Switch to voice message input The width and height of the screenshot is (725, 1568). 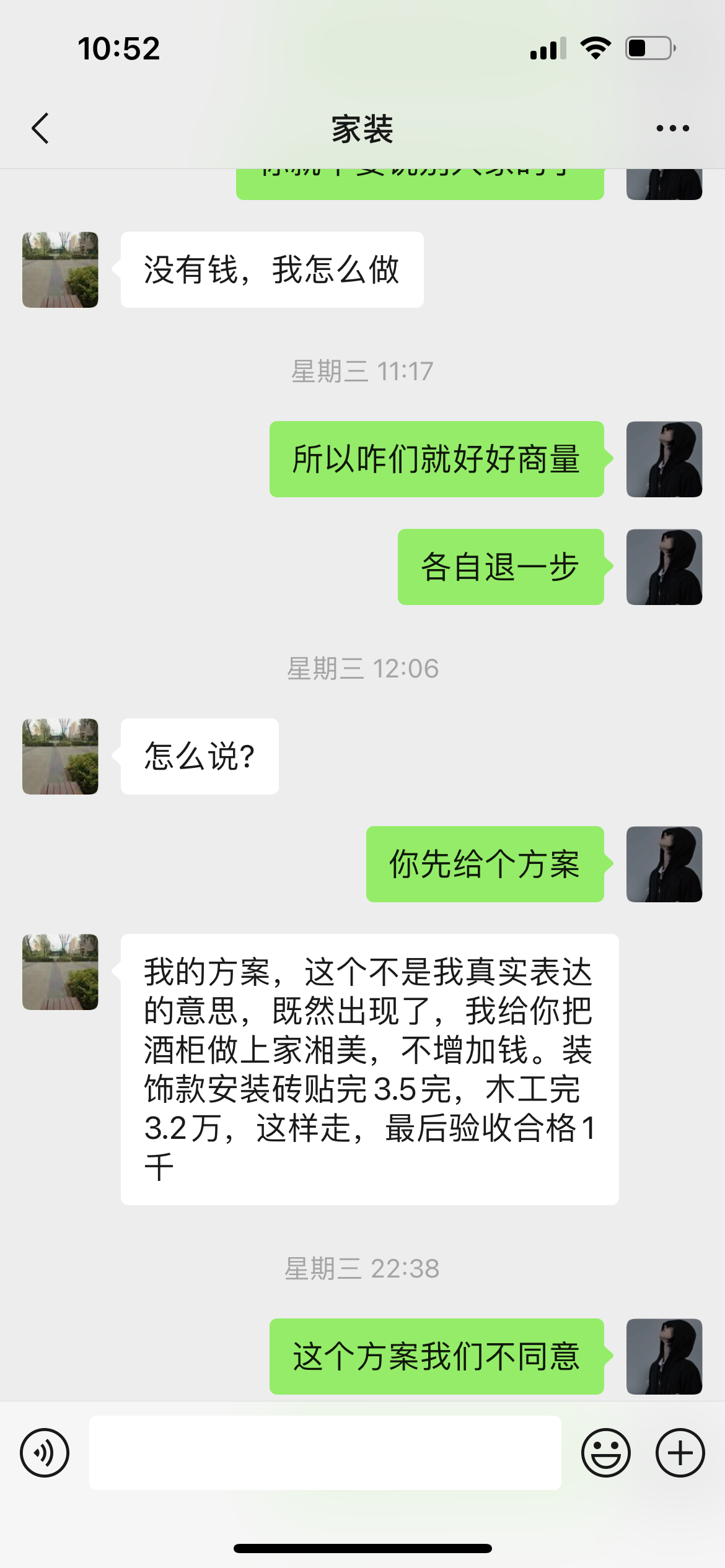[x=45, y=1453]
